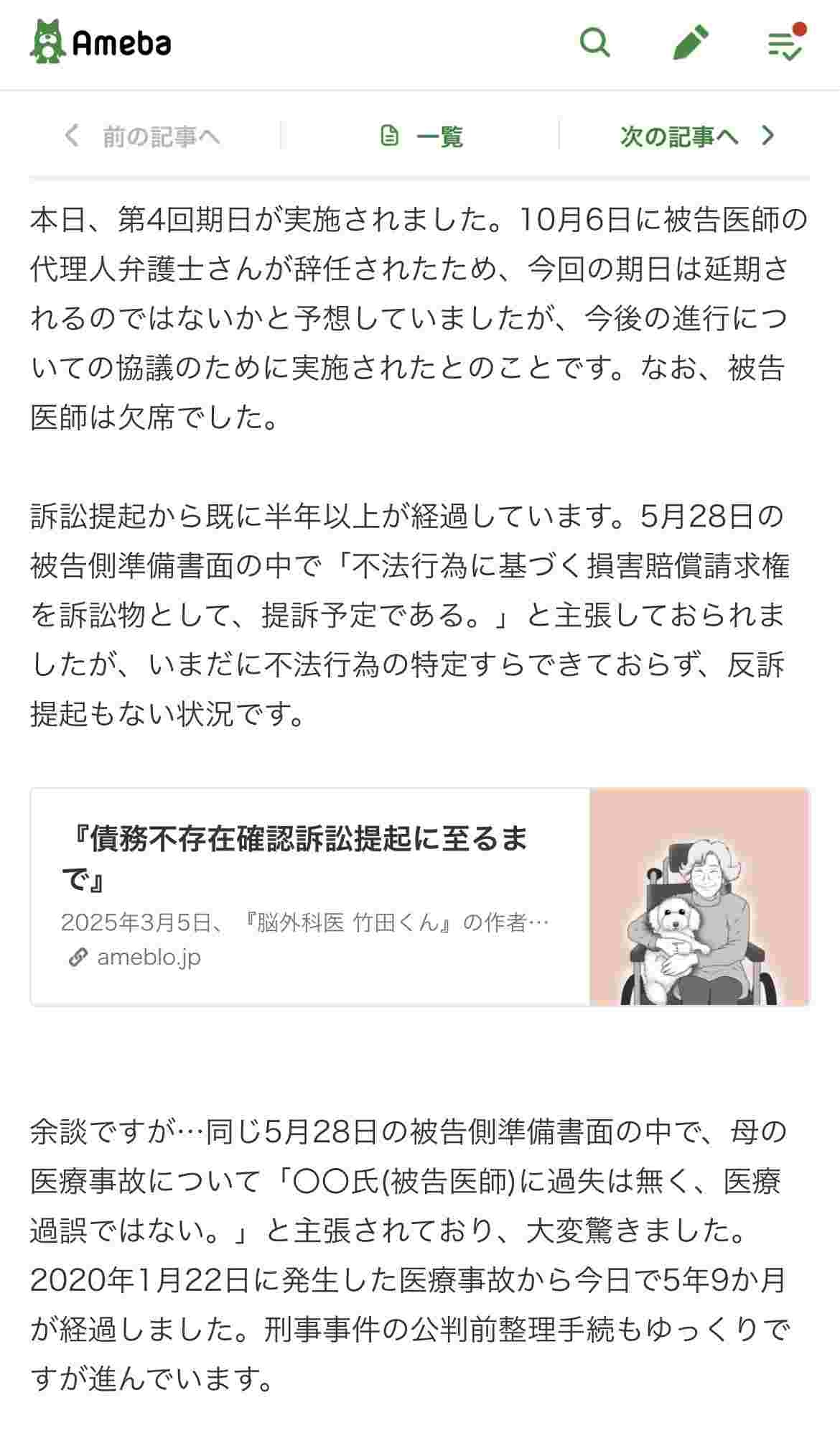Tap the Ameba logo to go home

tap(101, 43)
